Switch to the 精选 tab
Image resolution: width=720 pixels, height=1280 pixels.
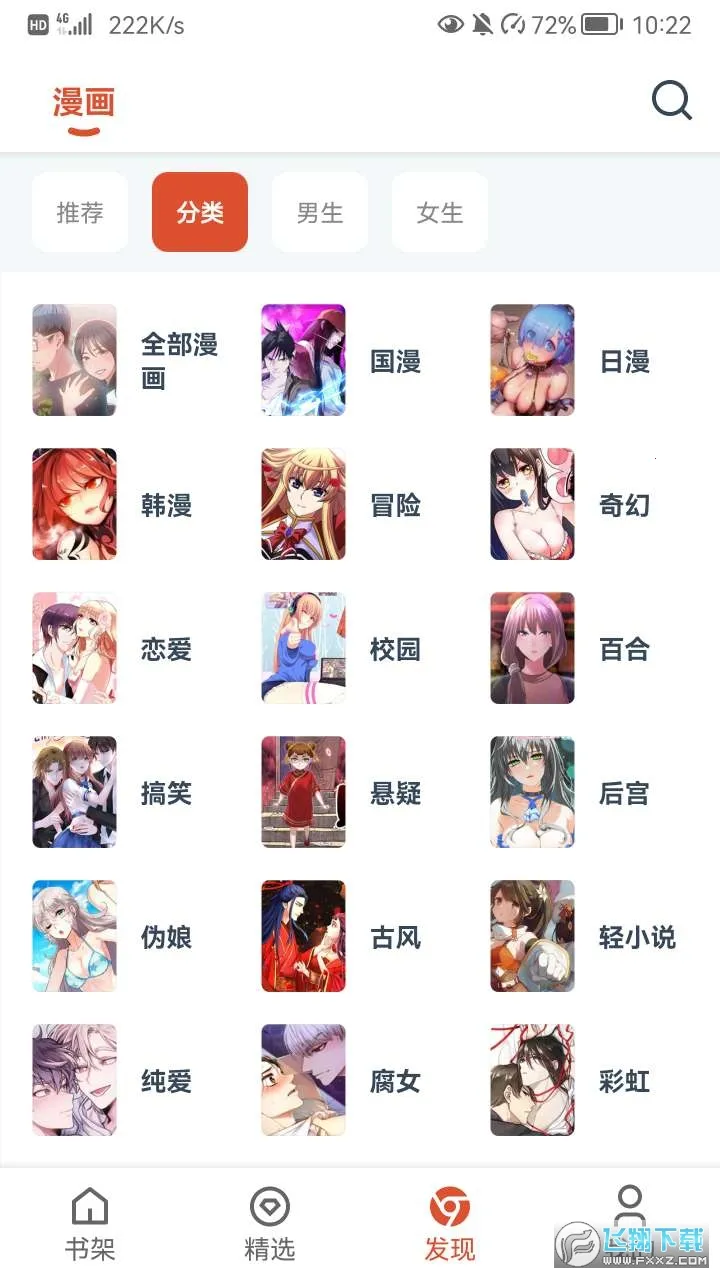pyautogui.click(x=270, y=1224)
